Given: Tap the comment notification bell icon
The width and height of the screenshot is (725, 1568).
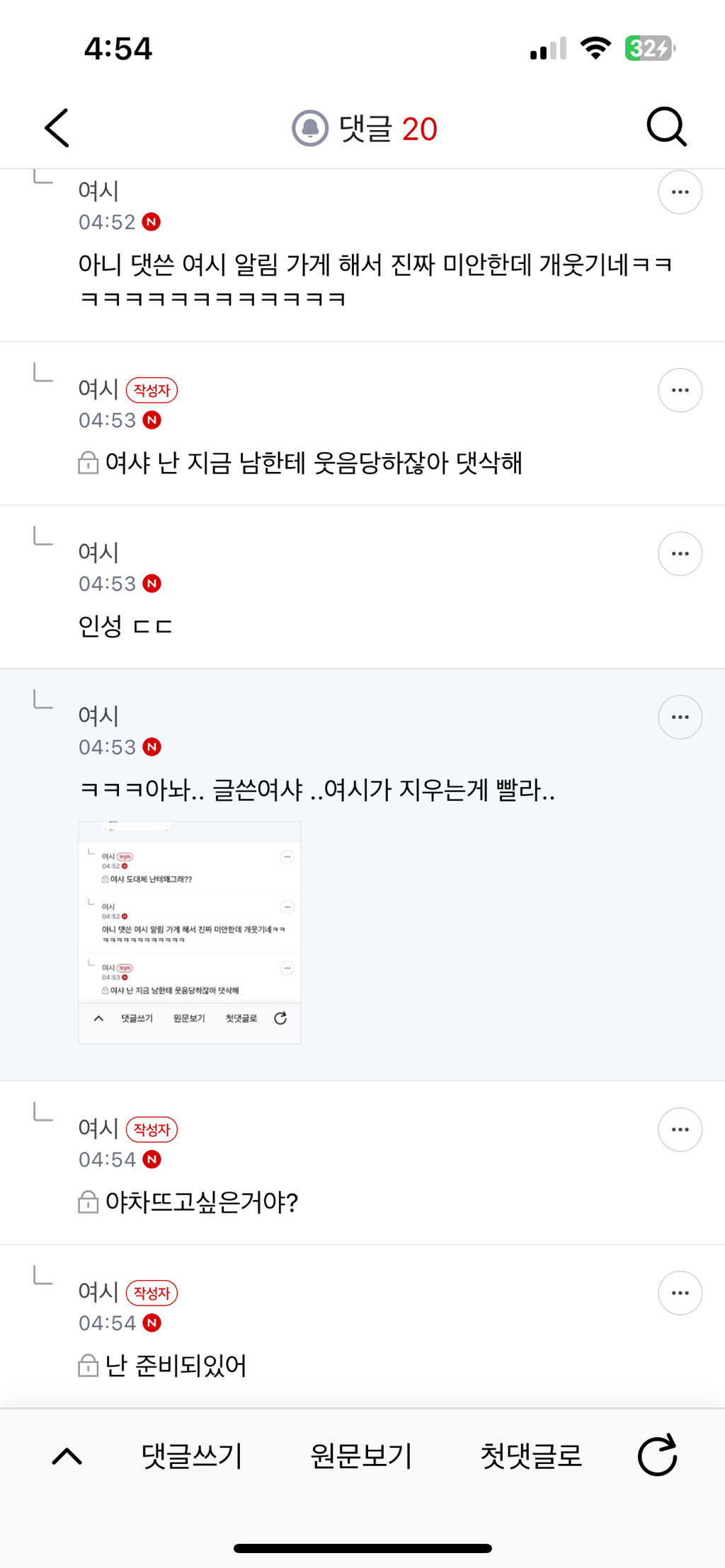Looking at the screenshot, I should tap(310, 128).
